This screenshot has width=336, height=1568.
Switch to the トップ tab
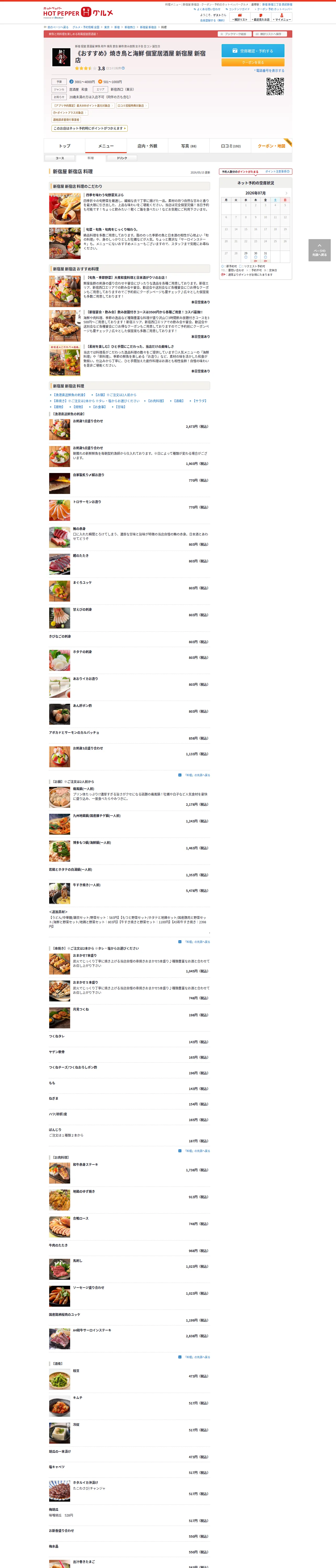pos(65,146)
